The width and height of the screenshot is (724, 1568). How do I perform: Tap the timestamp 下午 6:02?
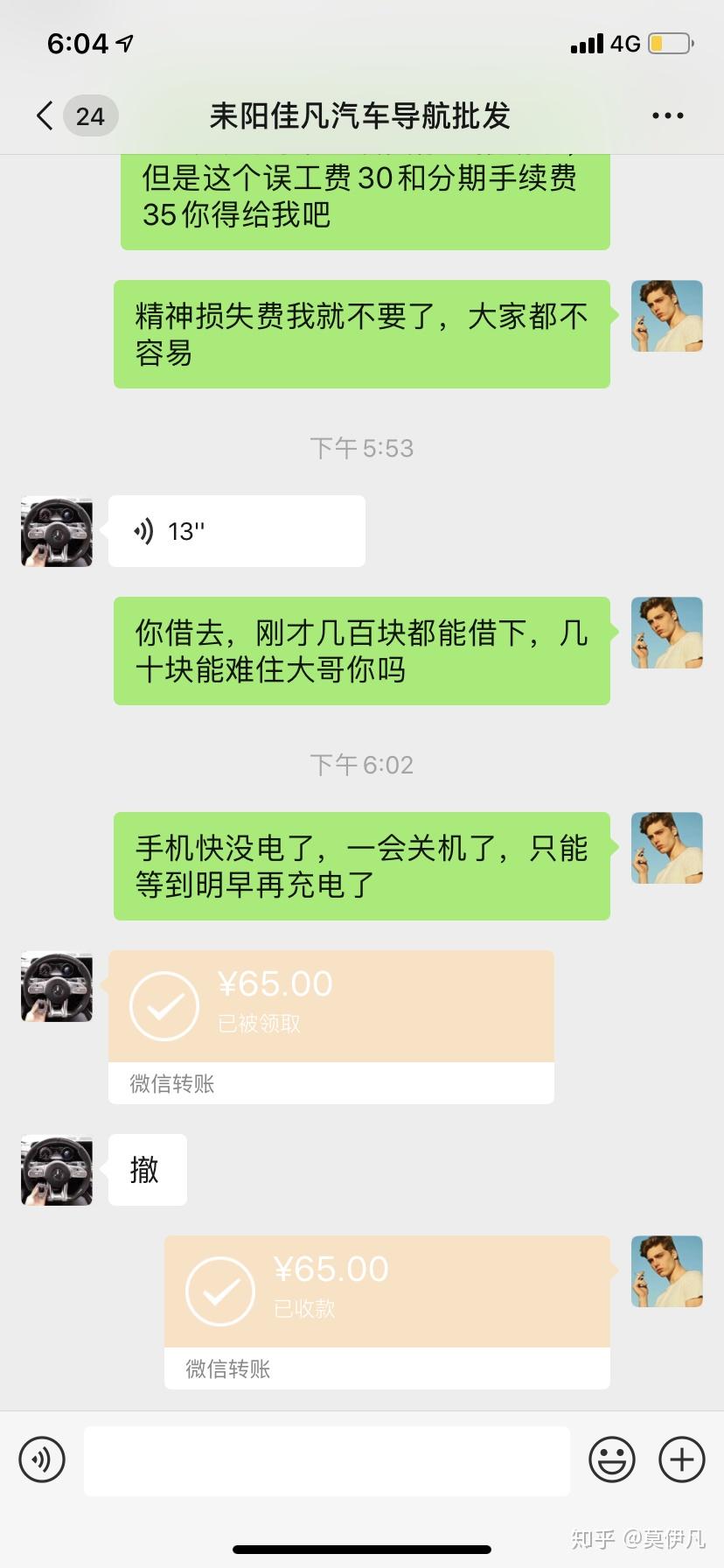(x=362, y=765)
